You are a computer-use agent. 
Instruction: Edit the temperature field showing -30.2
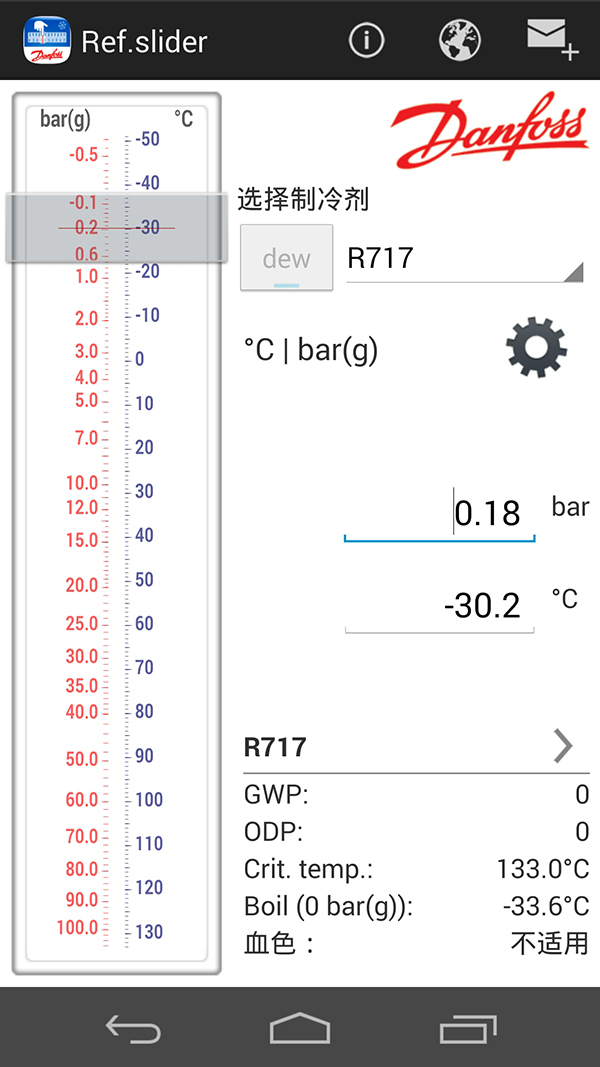440,606
